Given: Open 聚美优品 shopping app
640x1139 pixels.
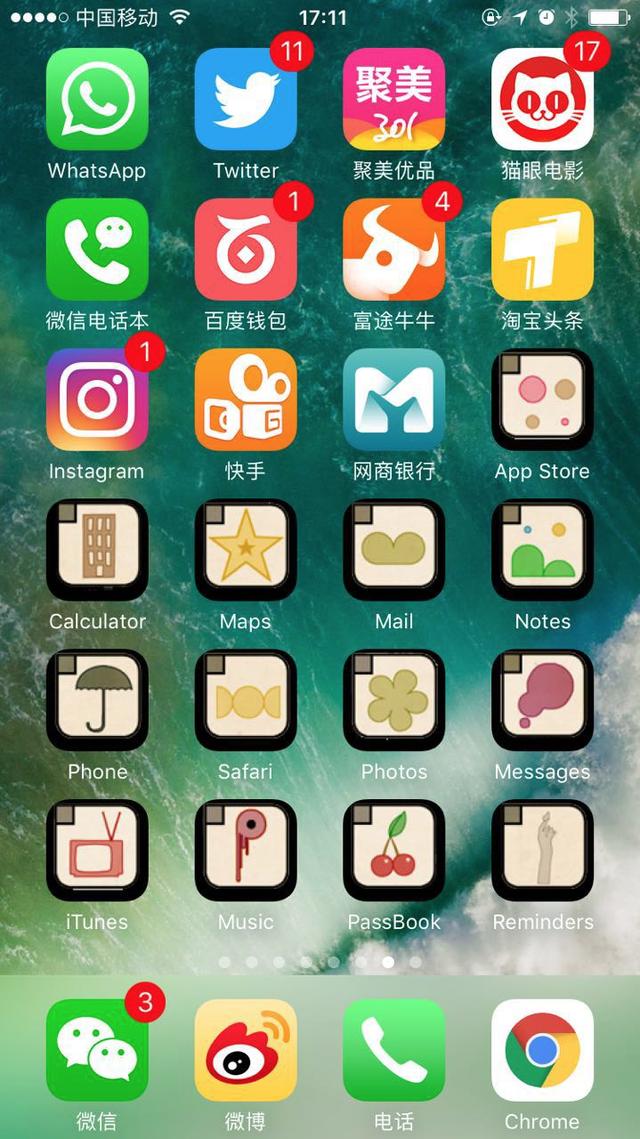Looking at the screenshot, I should pos(394,99).
